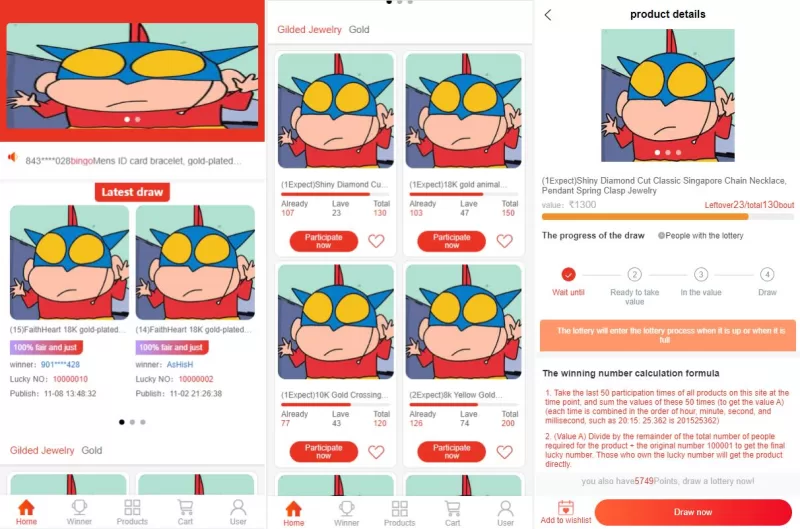
Task: Participate now in 10K Gold Crossing draw
Action: coord(323,452)
